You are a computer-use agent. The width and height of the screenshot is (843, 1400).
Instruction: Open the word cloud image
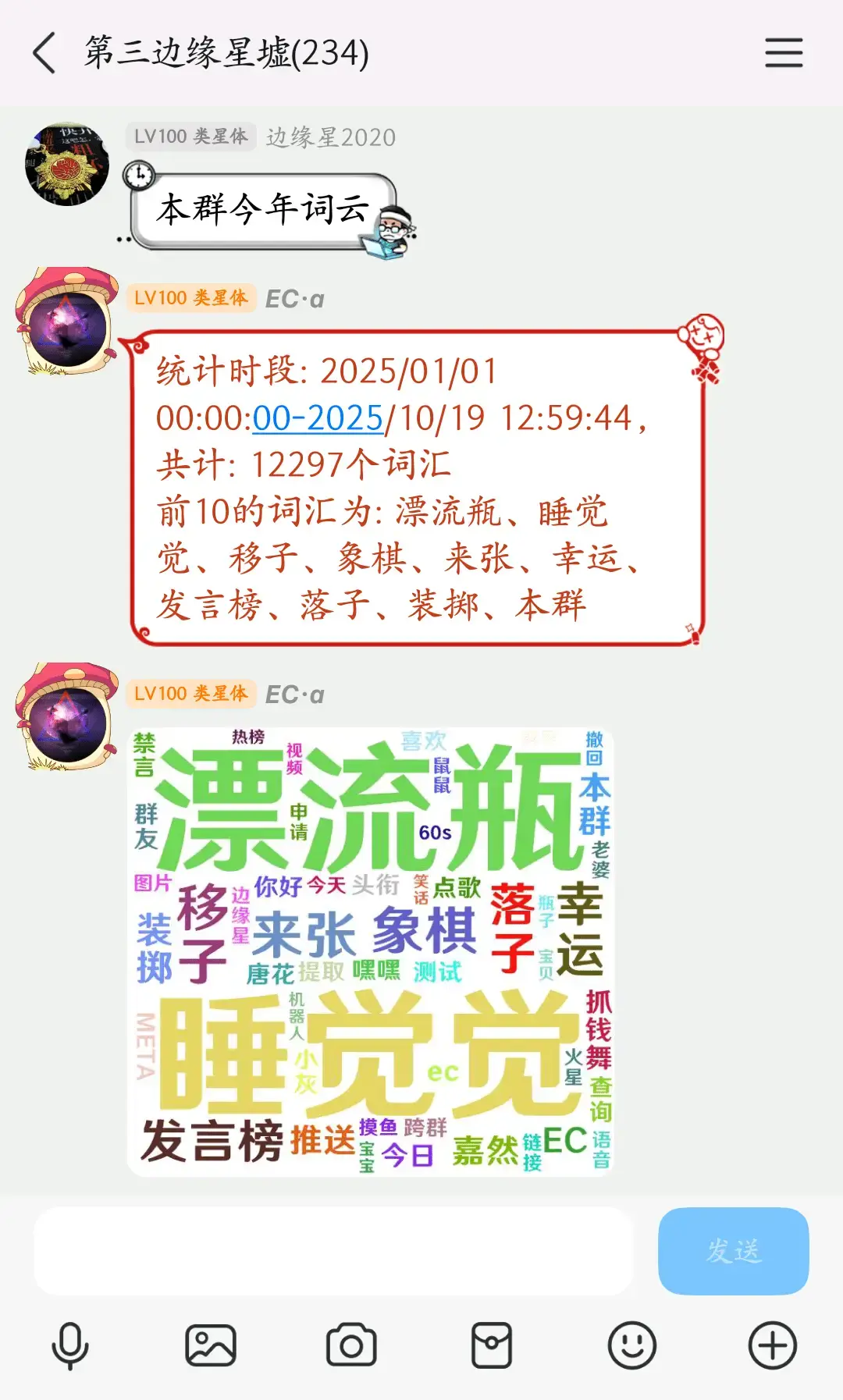coord(371,952)
